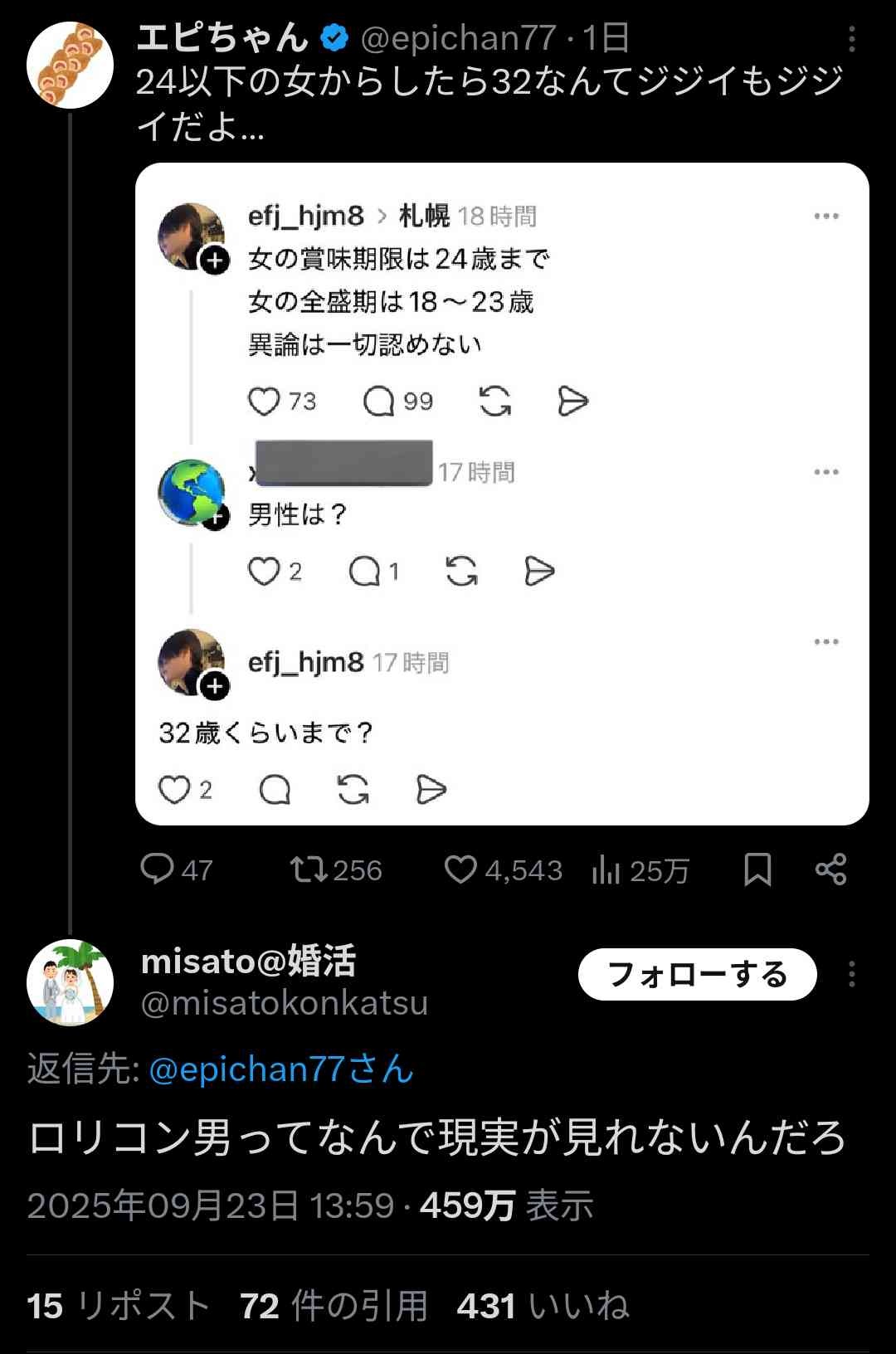896x1354 pixels.
Task: Bookmark エピちゃん's post
Action: click(757, 869)
